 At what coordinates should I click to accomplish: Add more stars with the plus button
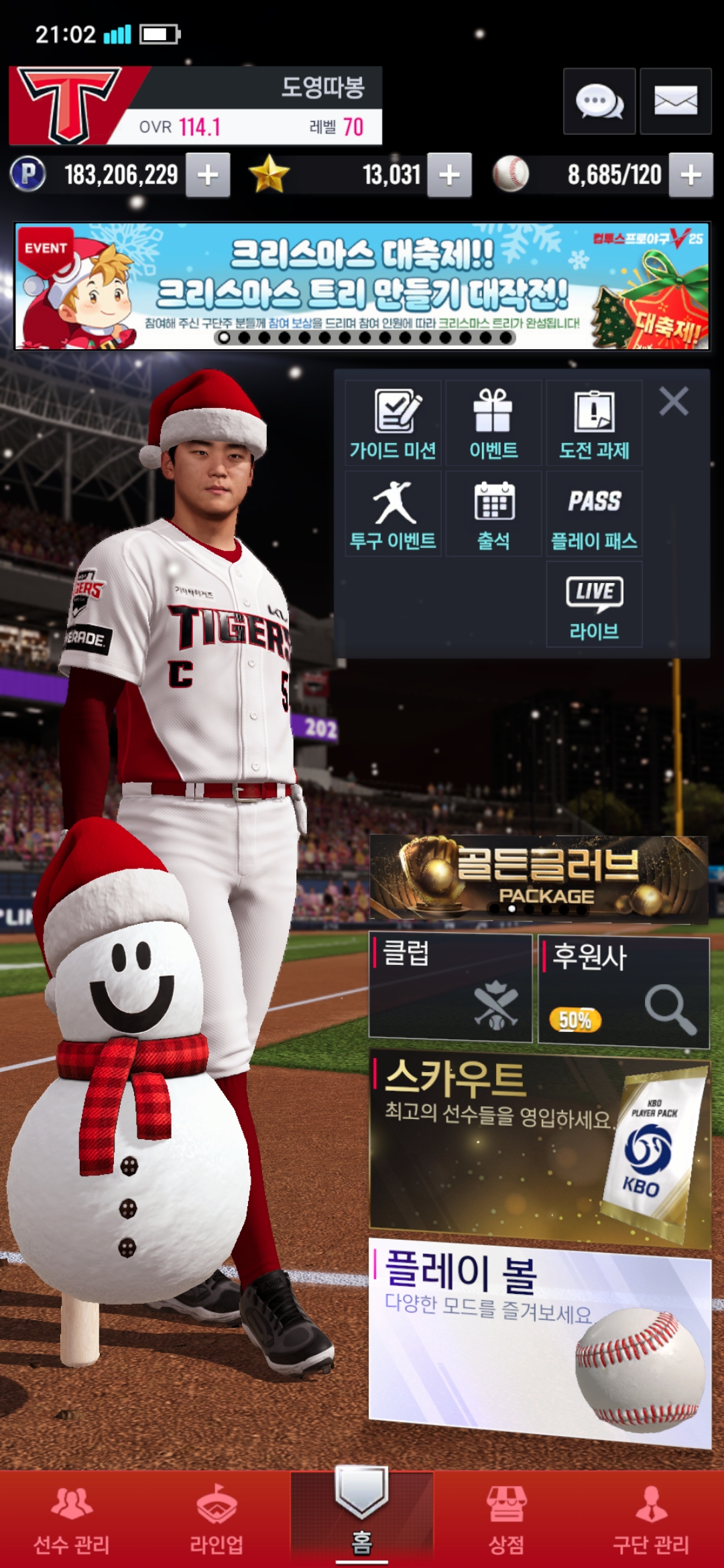449,175
